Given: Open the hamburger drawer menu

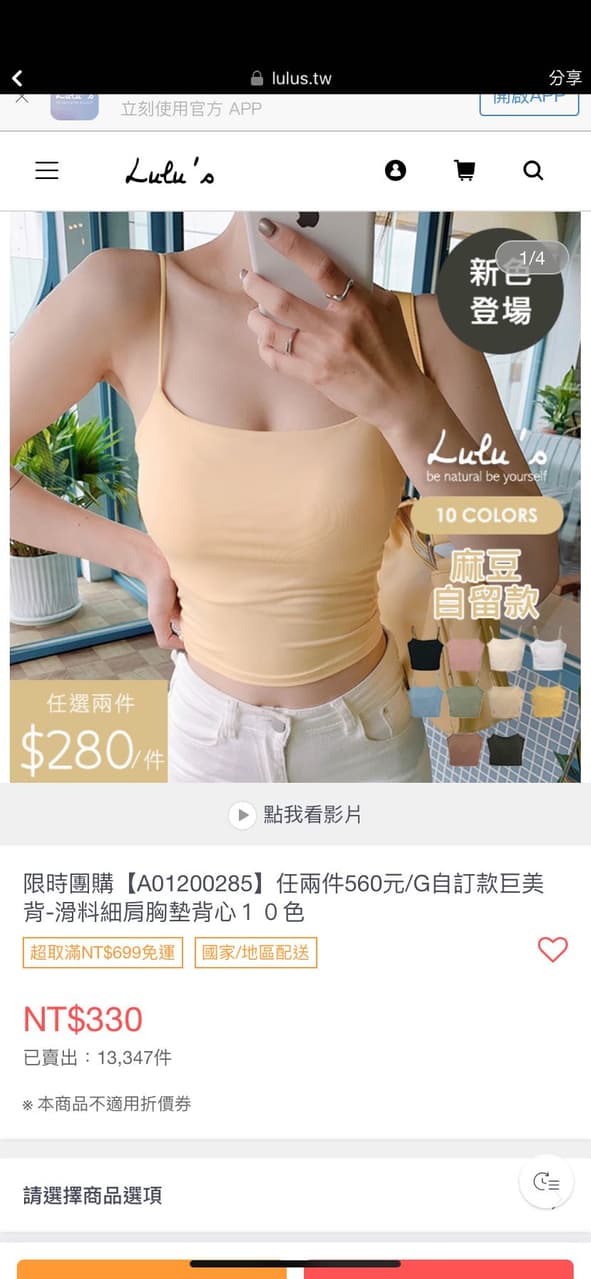Looking at the screenshot, I should tap(47, 171).
